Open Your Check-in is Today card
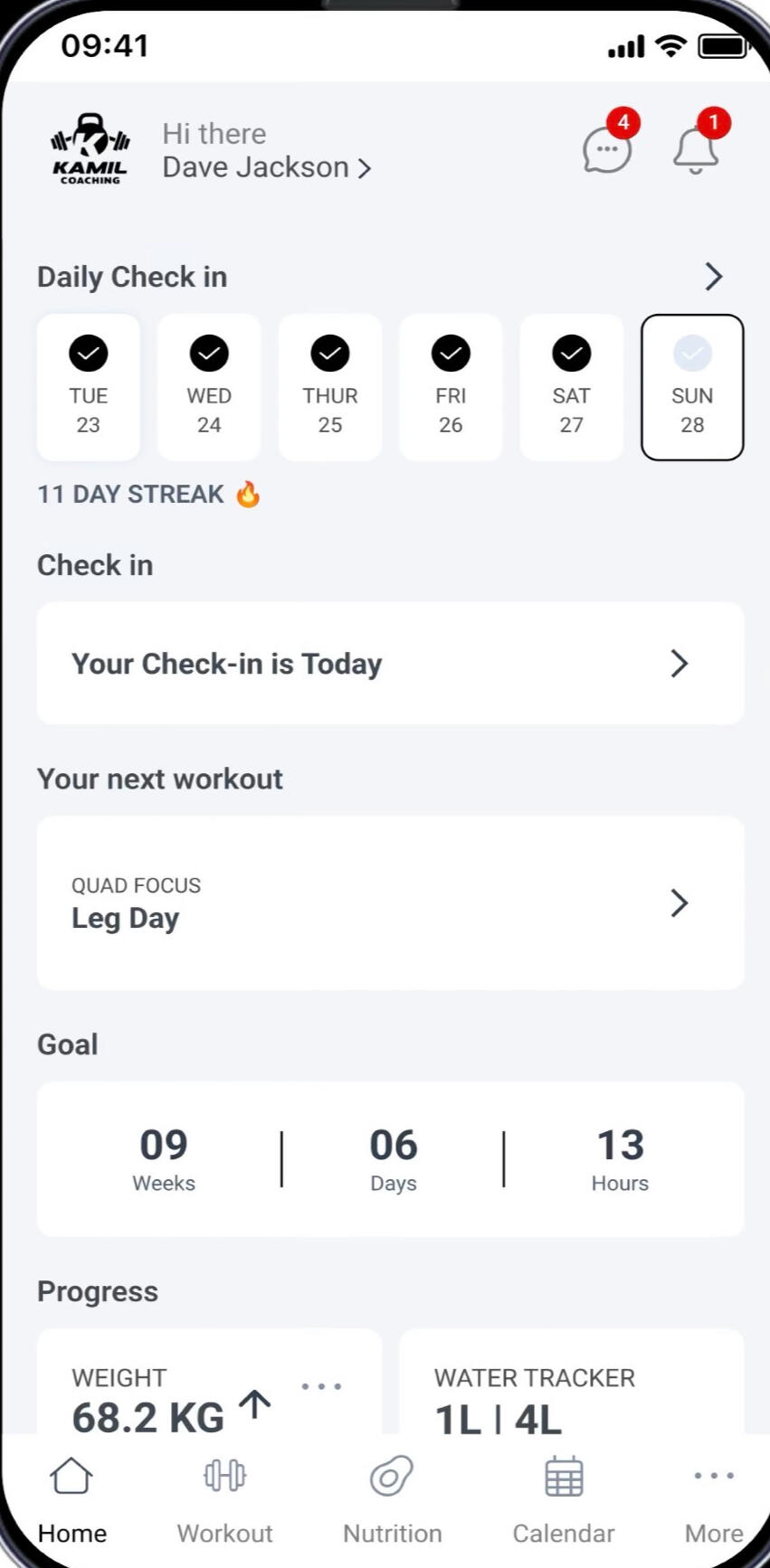770x1568 pixels. (x=390, y=664)
